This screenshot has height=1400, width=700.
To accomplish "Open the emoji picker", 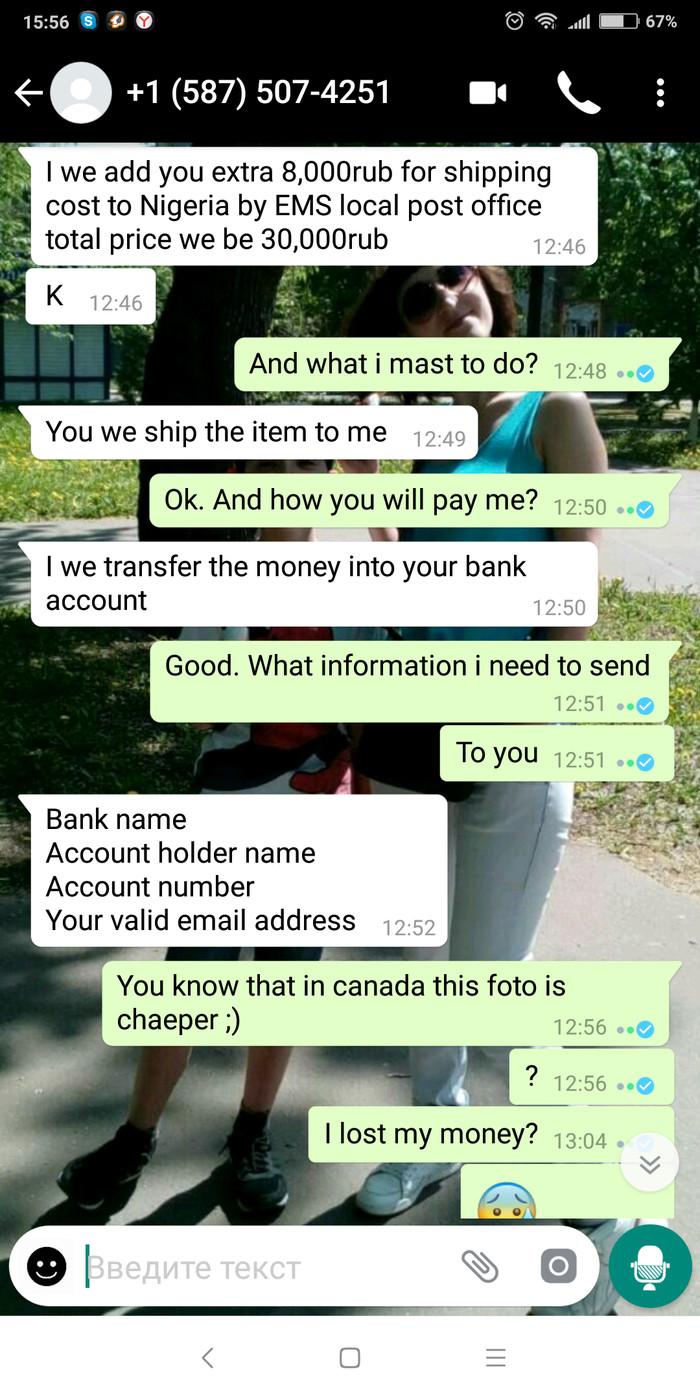I will pyautogui.click(x=46, y=1267).
